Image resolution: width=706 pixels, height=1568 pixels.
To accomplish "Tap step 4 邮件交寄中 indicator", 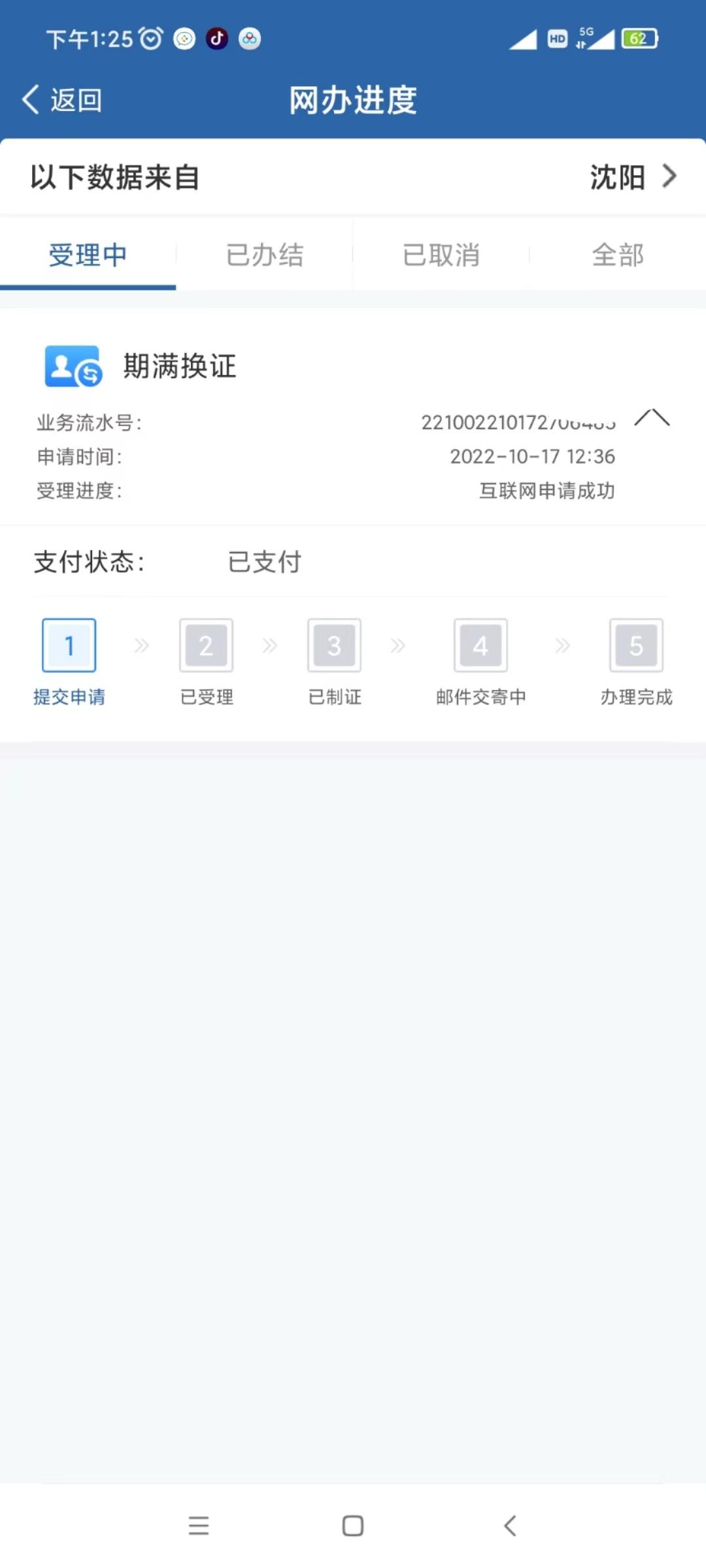I will (480, 645).
